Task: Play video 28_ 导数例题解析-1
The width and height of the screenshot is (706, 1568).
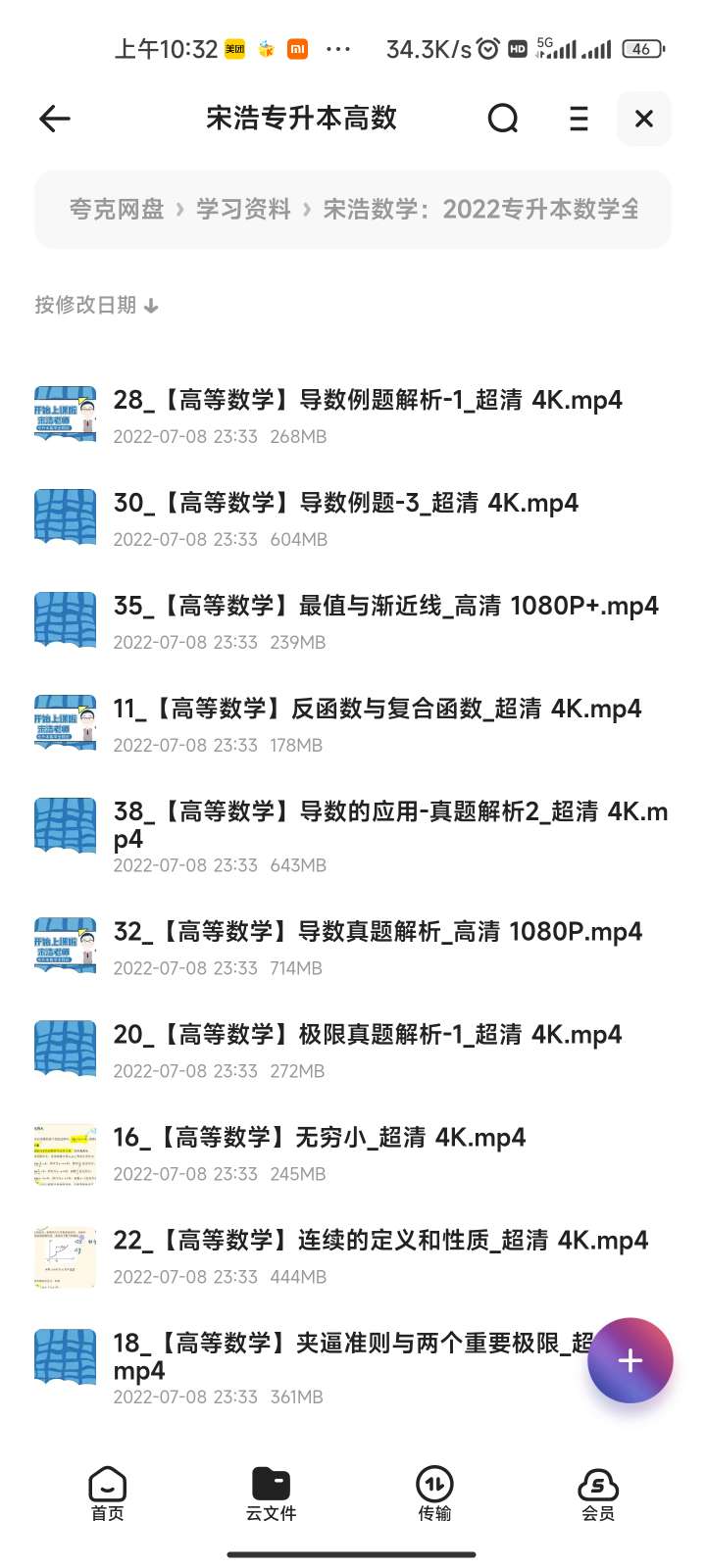Action: 353,416
